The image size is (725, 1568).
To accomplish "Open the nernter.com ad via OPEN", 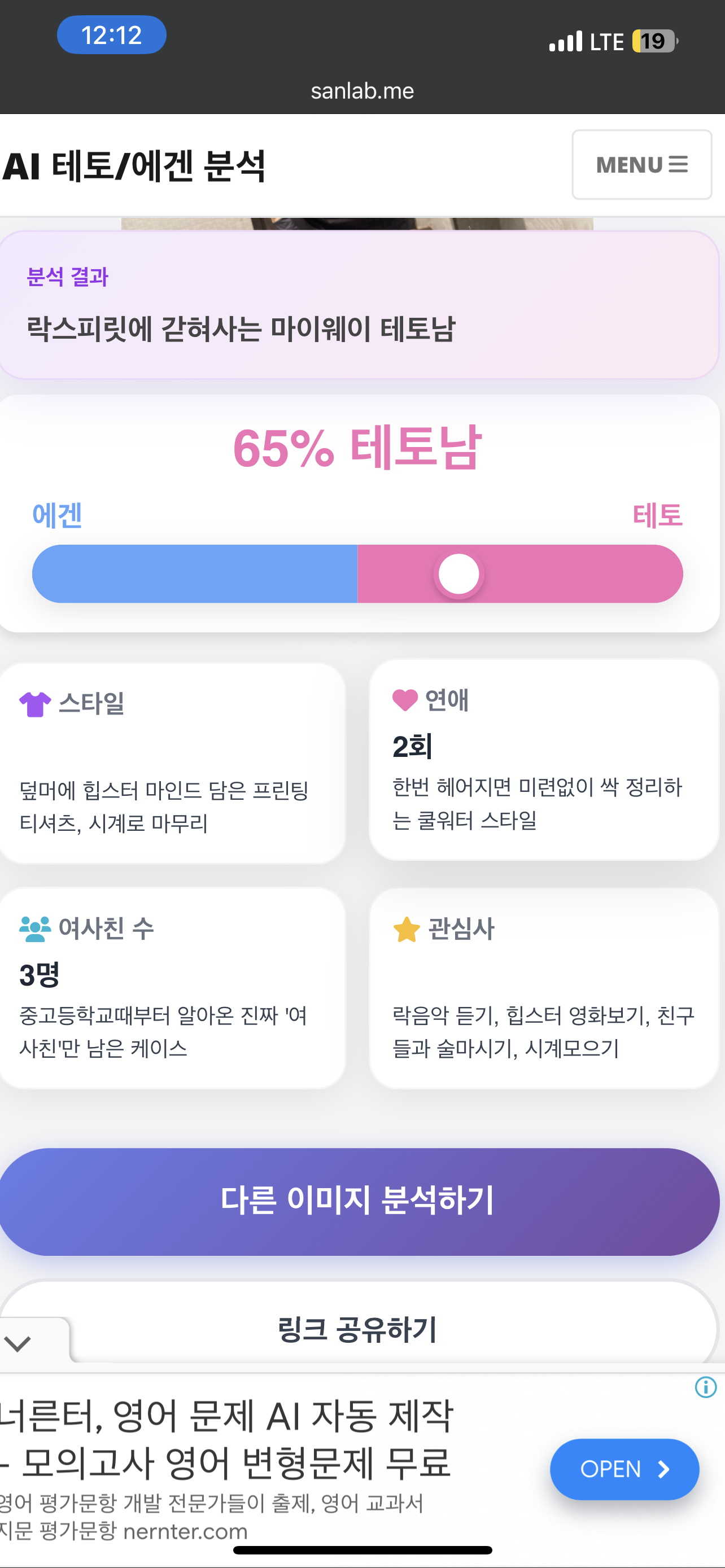I will tap(624, 1469).
